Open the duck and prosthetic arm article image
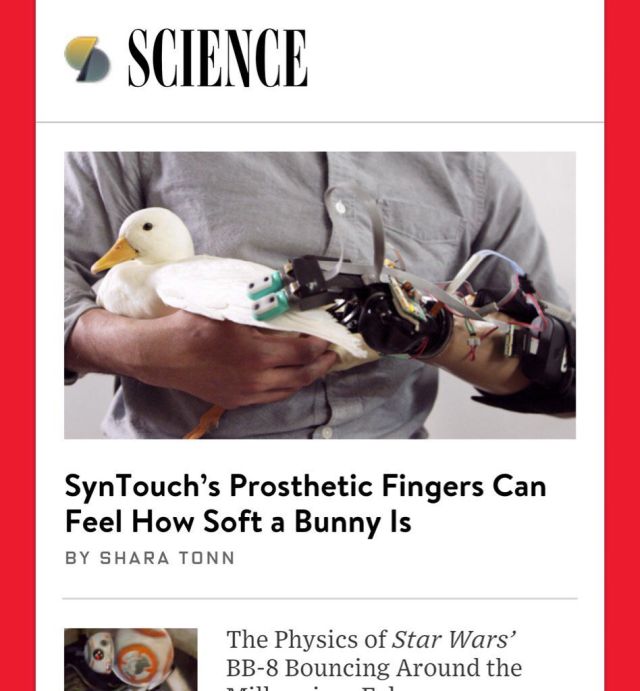The image size is (640, 691). pyautogui.click(x=320, y=295)
